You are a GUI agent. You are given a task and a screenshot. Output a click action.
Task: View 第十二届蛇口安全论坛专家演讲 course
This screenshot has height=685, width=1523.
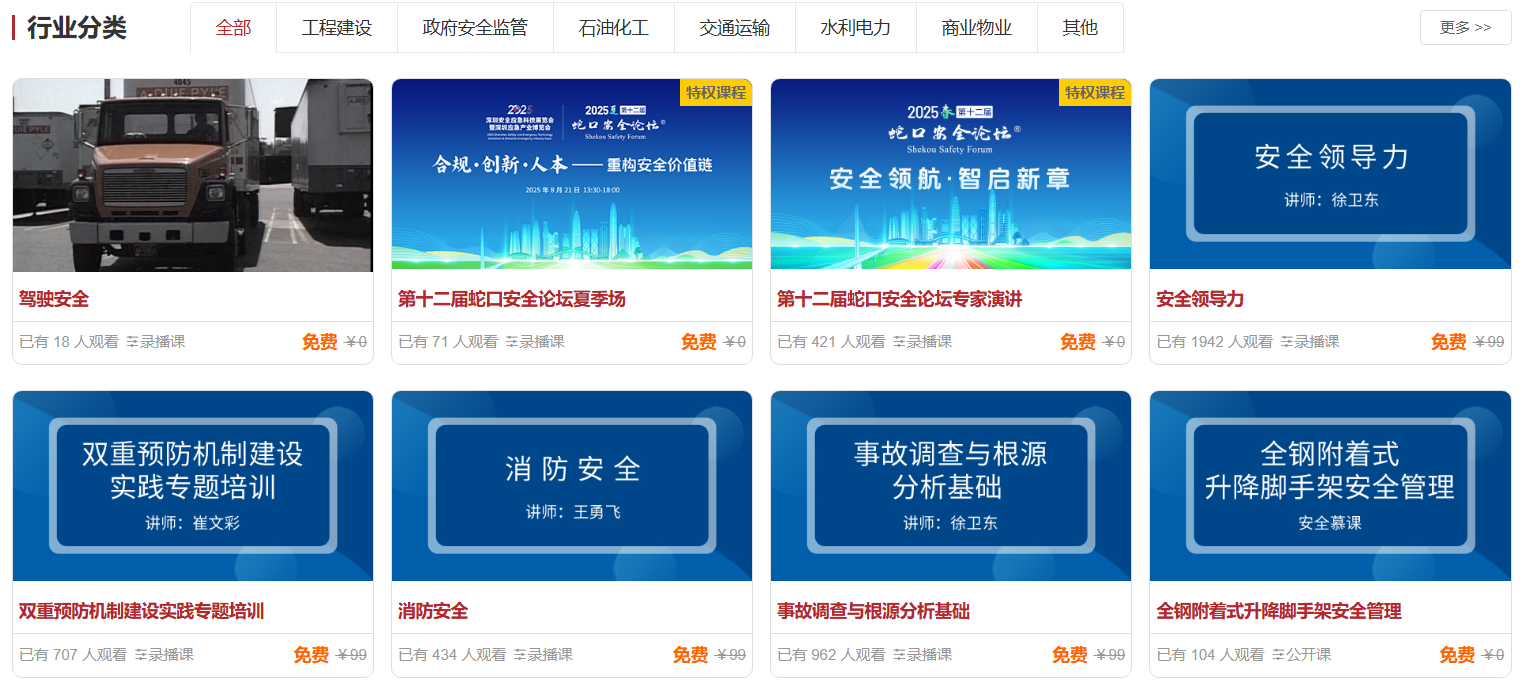point(899,299)
